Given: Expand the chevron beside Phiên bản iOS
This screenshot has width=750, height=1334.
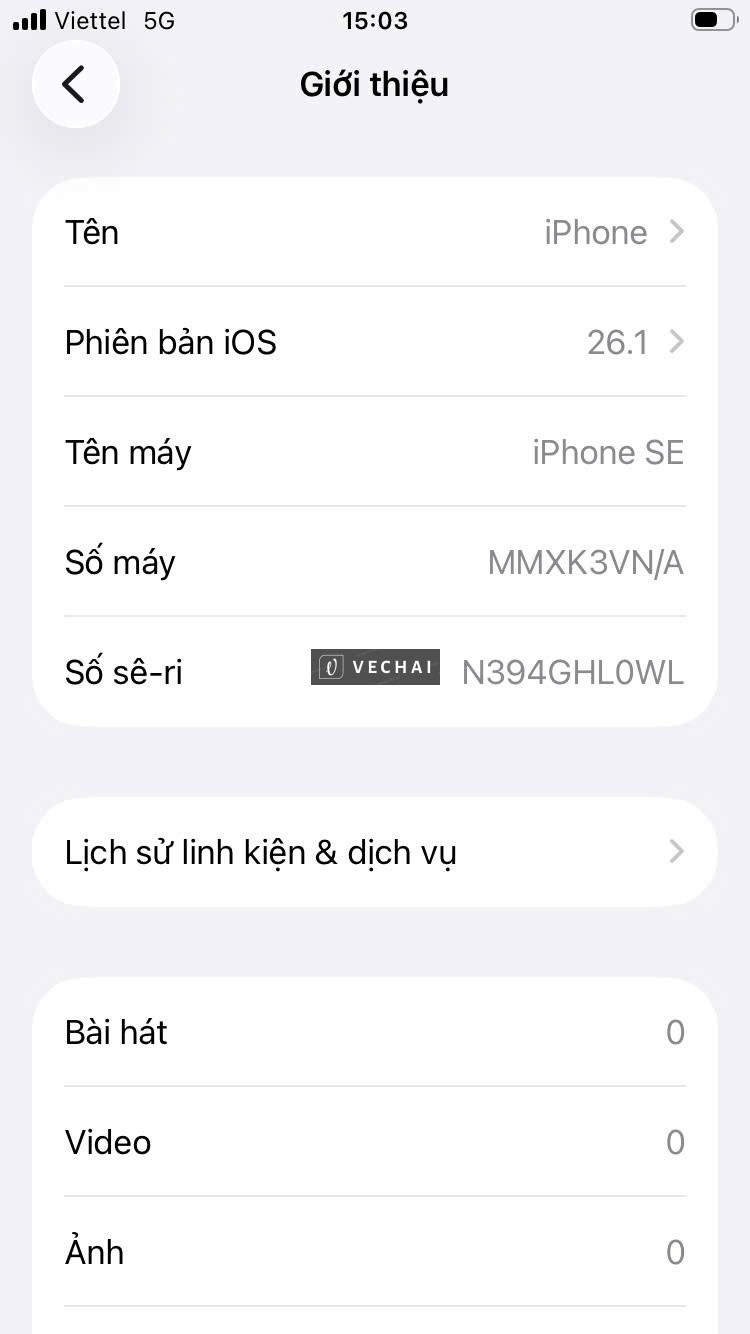Looking at the screenshot, I should click(x=678, y=342).
